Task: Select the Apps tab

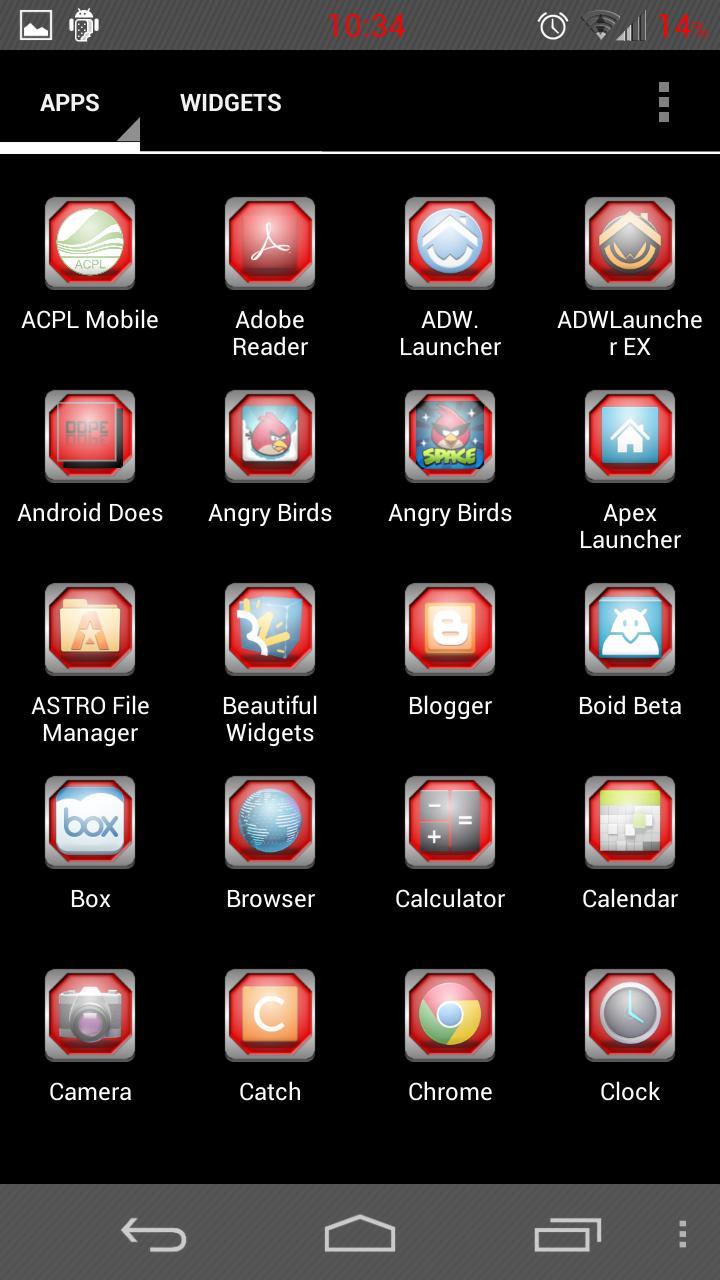Action: click(70, 103)
